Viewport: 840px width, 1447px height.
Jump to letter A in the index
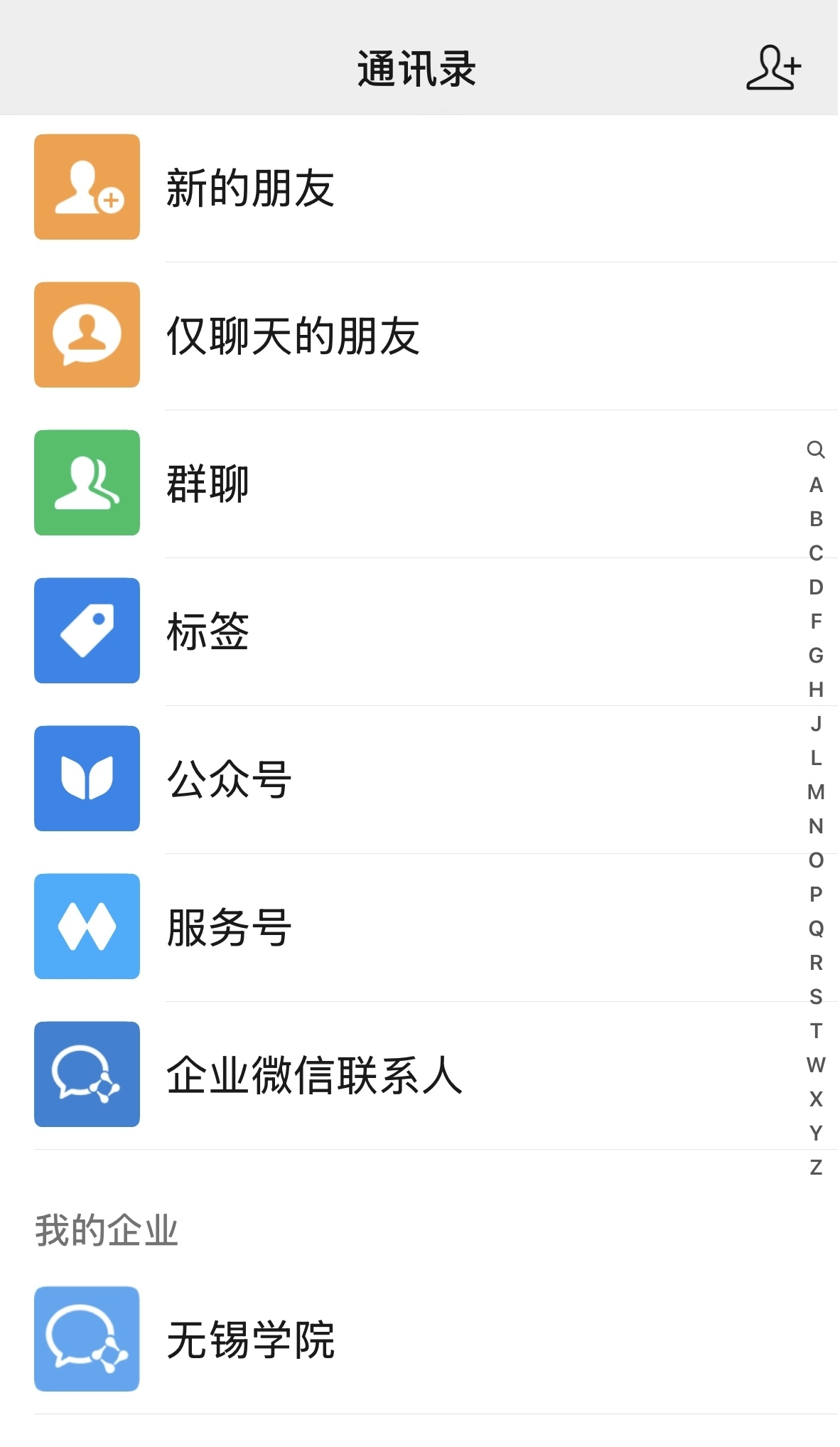tap(816, 485)
